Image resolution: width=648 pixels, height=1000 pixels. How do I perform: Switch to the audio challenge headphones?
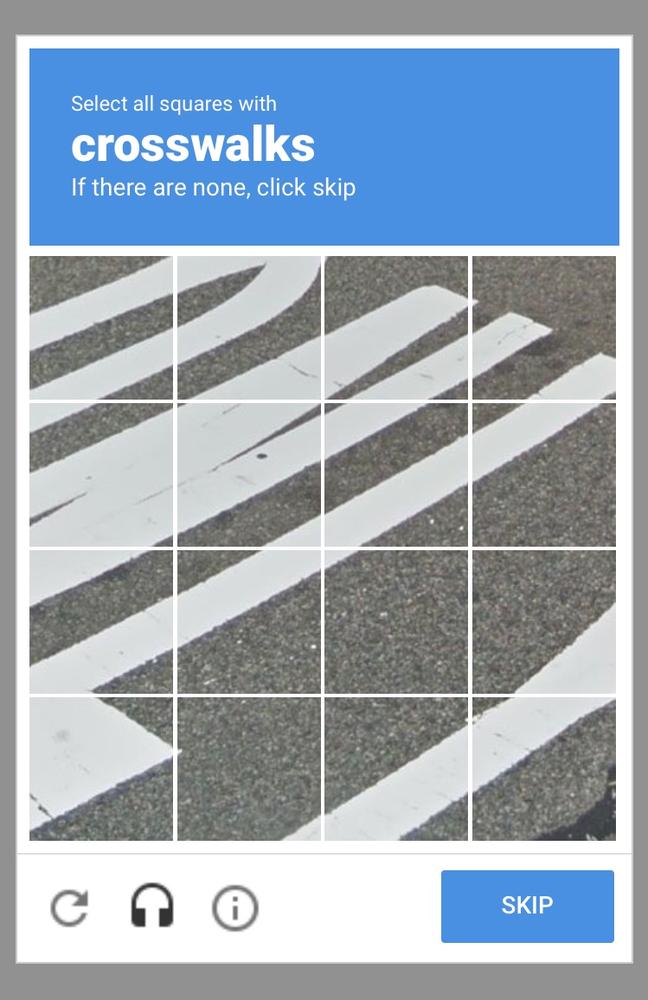(152, 907)
